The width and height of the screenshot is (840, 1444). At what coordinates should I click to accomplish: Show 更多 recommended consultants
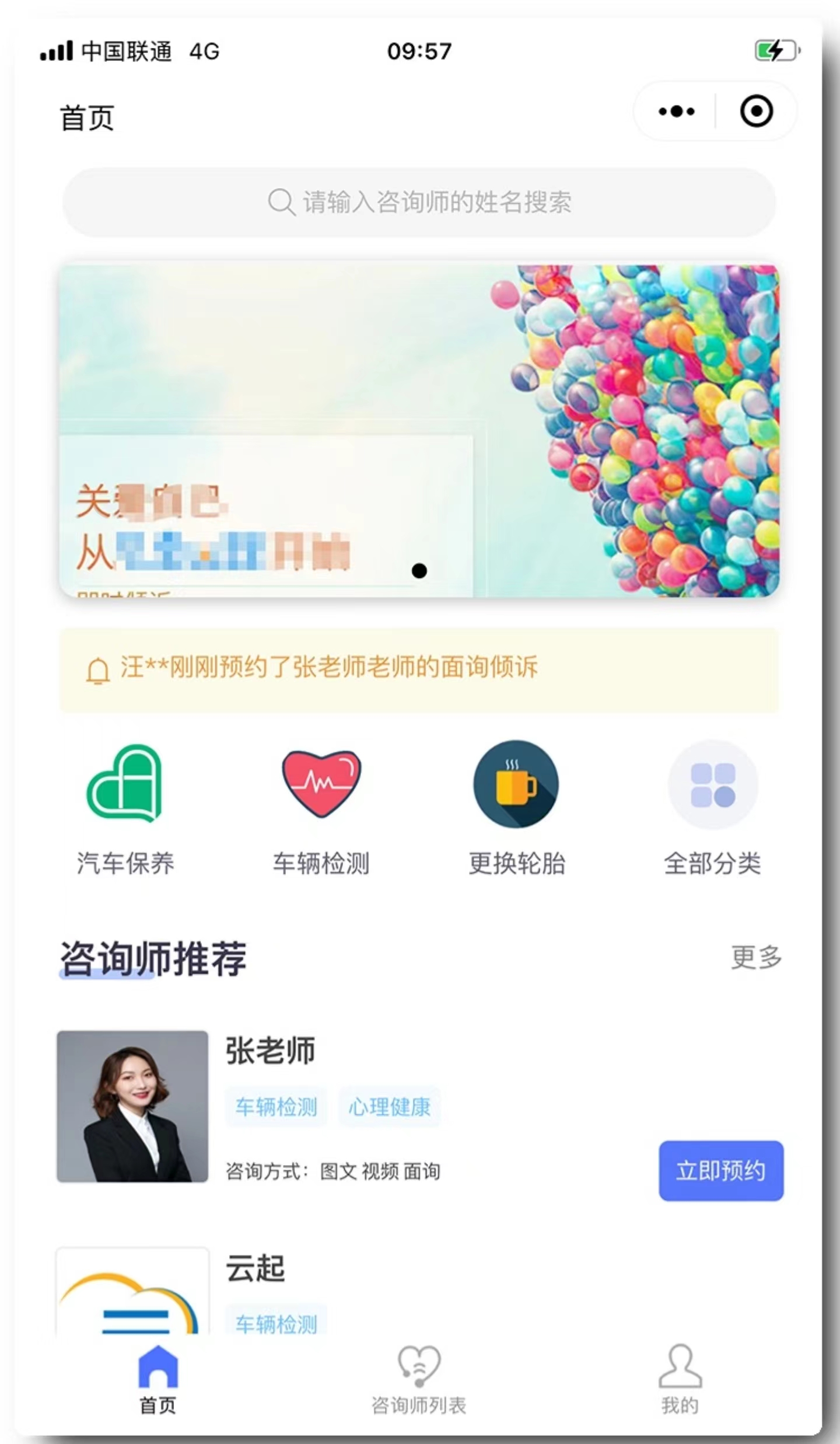(756, 957)
